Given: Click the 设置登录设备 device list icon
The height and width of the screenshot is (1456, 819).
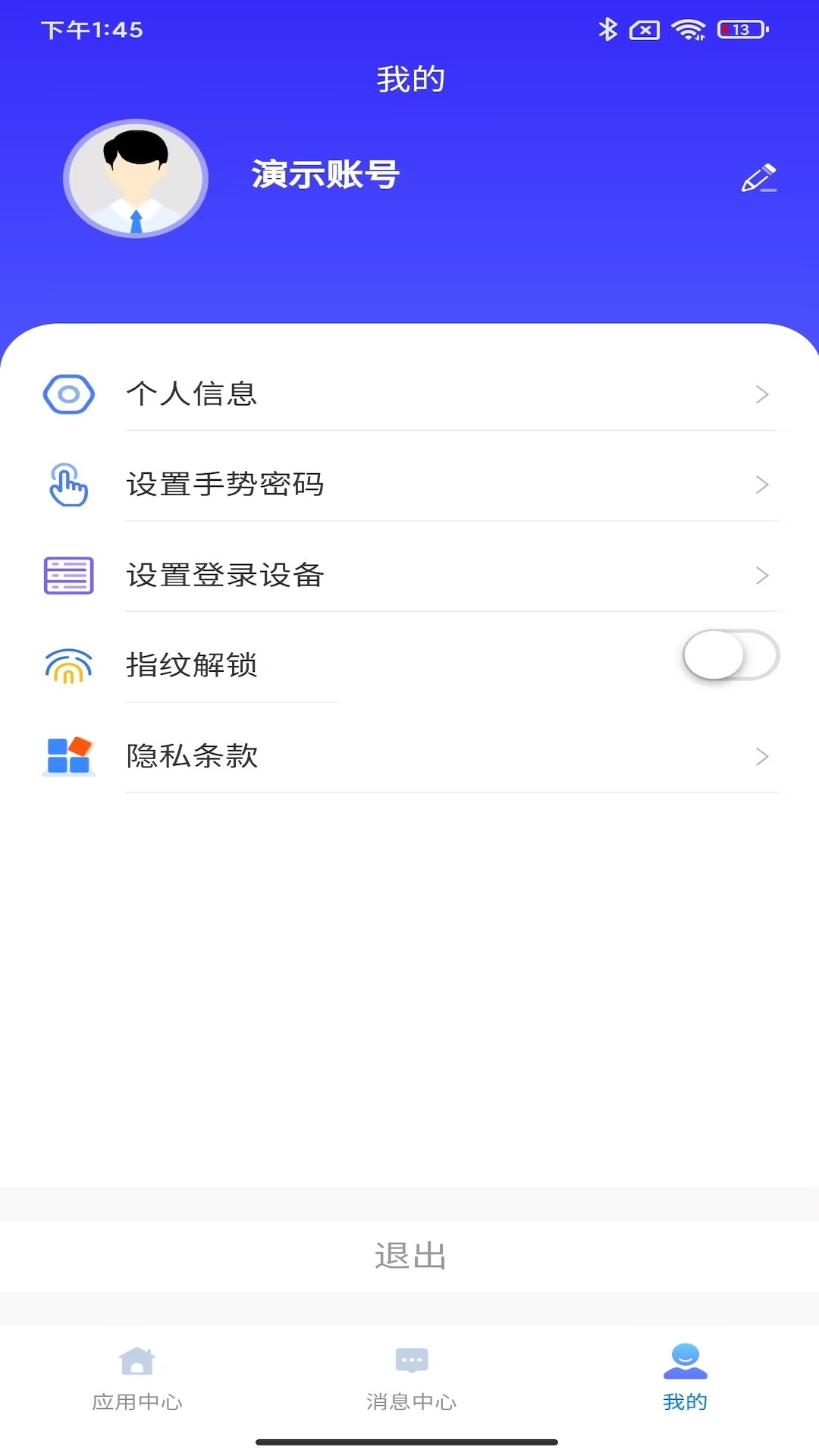Looking at the screenshot, I should point(67,576).
